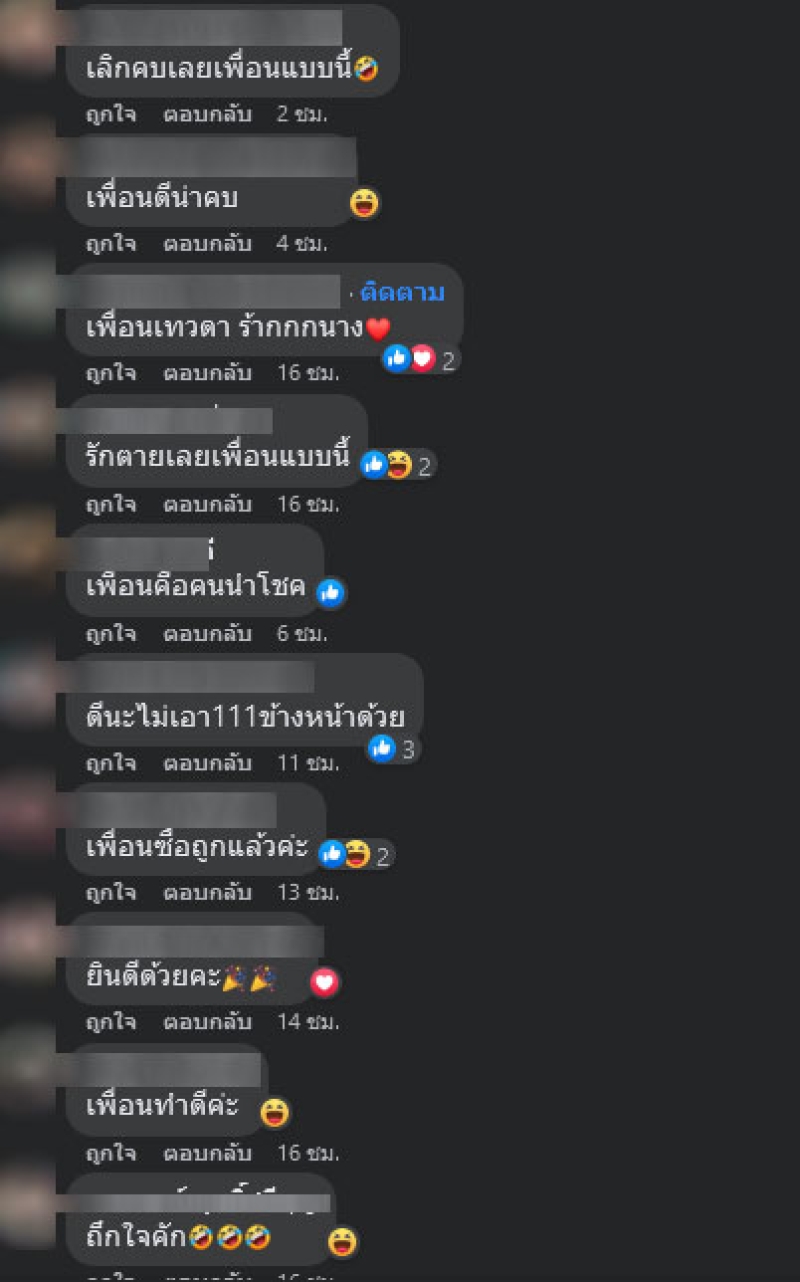This screenshot has width=800, height=1282.
Task: Like the comment "เพื่อนเทวดา ร้ากกกนาง"
Action: point(111,373)
